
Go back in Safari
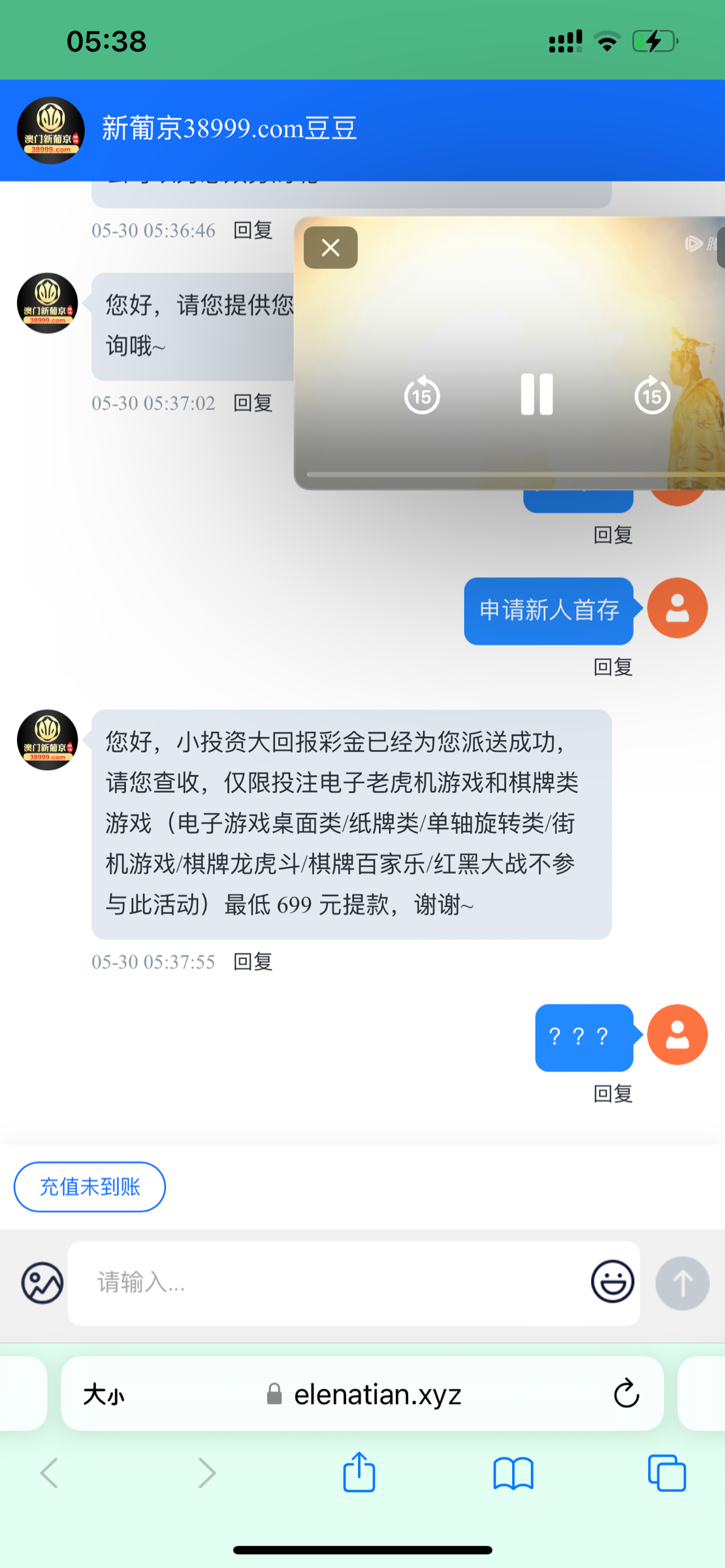[50, 1473]
